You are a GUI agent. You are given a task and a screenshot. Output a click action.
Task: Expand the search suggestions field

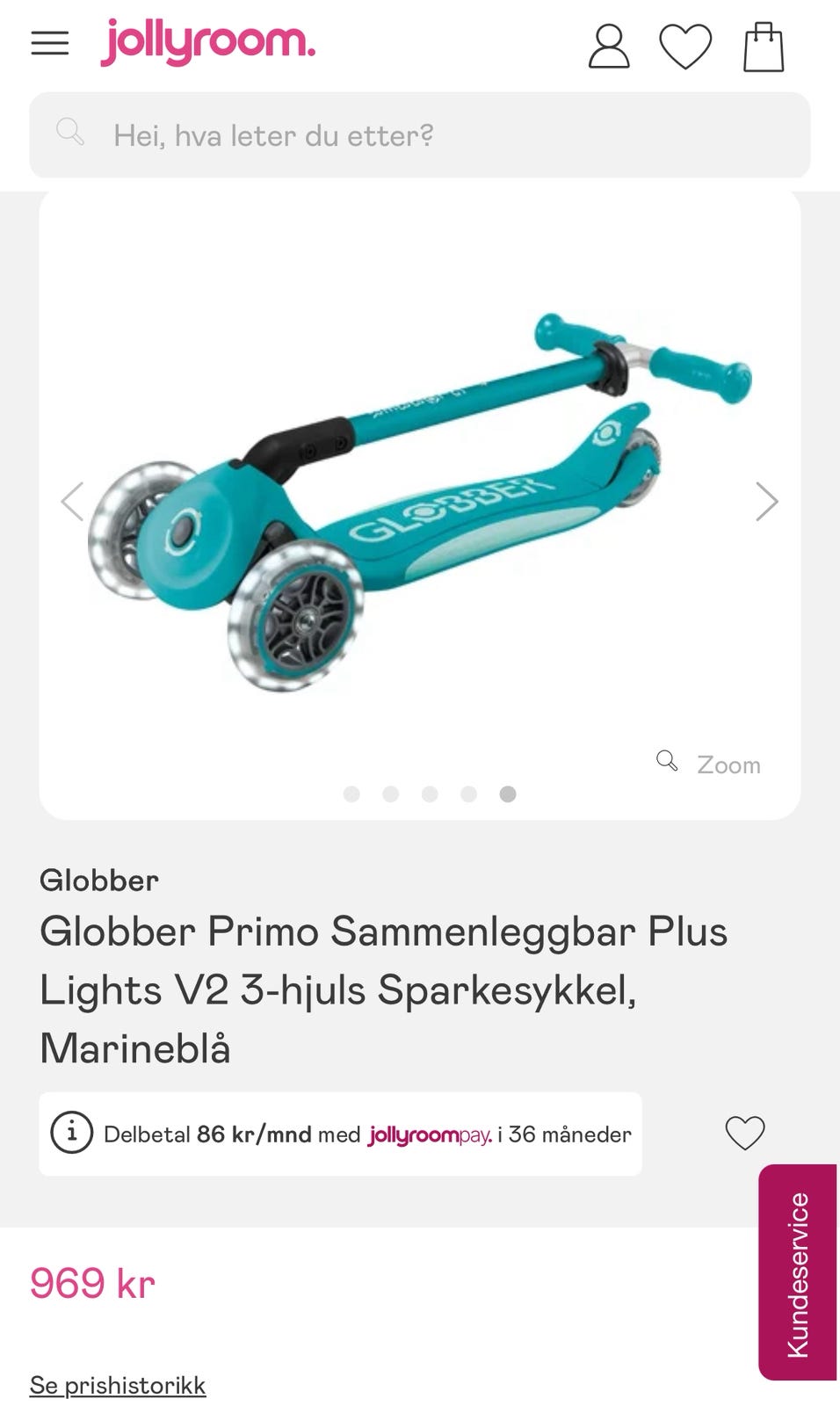coord(351,134)
